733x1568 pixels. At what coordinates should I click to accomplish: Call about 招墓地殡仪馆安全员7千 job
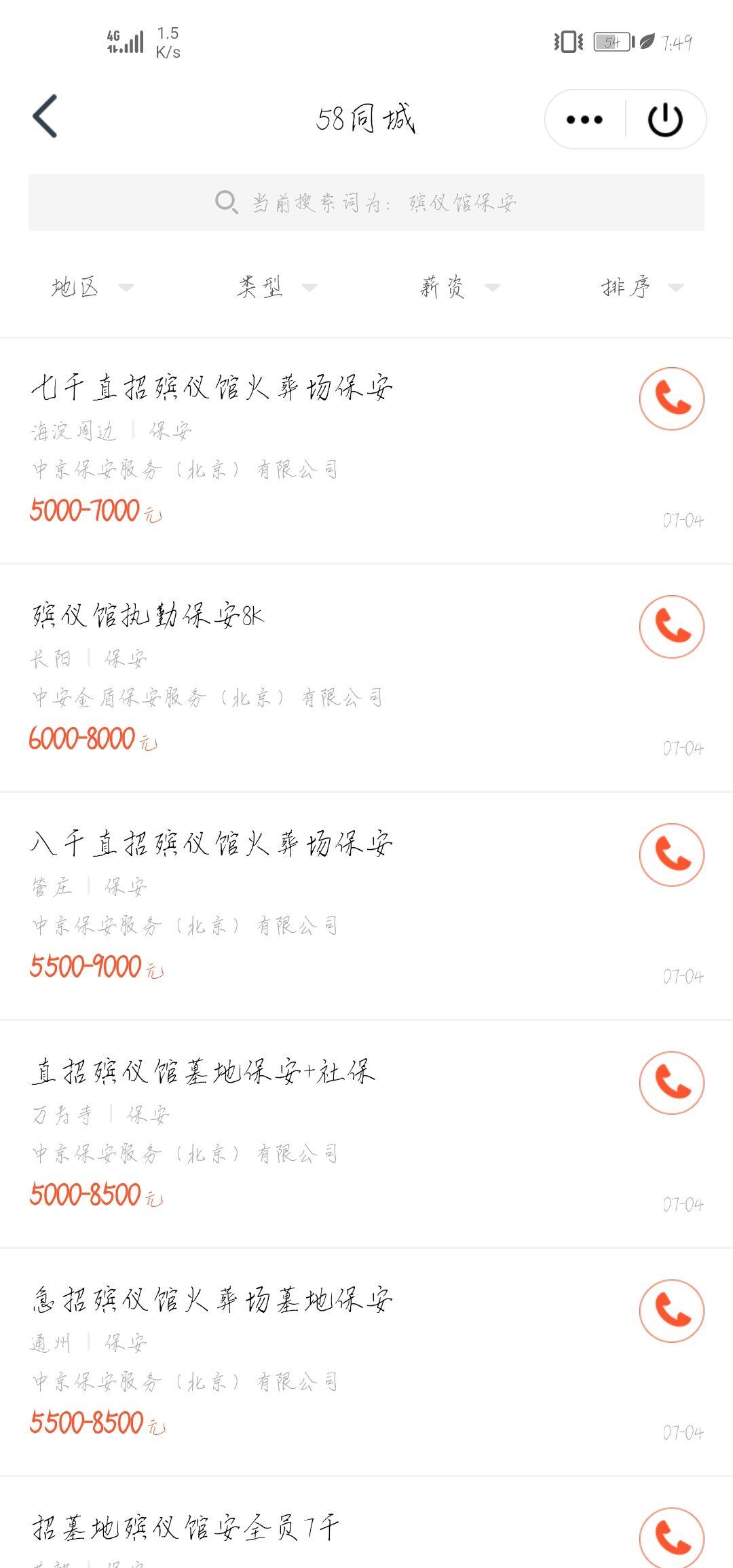[x=671, y=1537]
